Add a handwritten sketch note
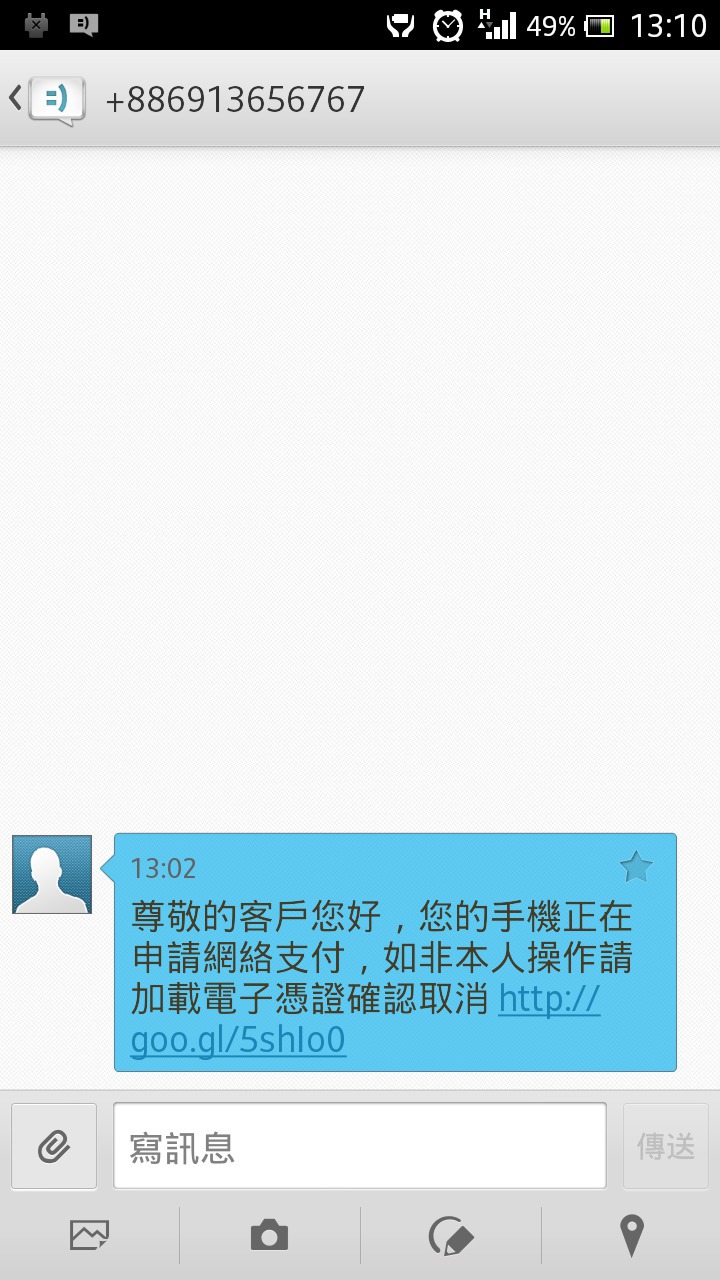The image size is (720, 1280). [451, 1236]
